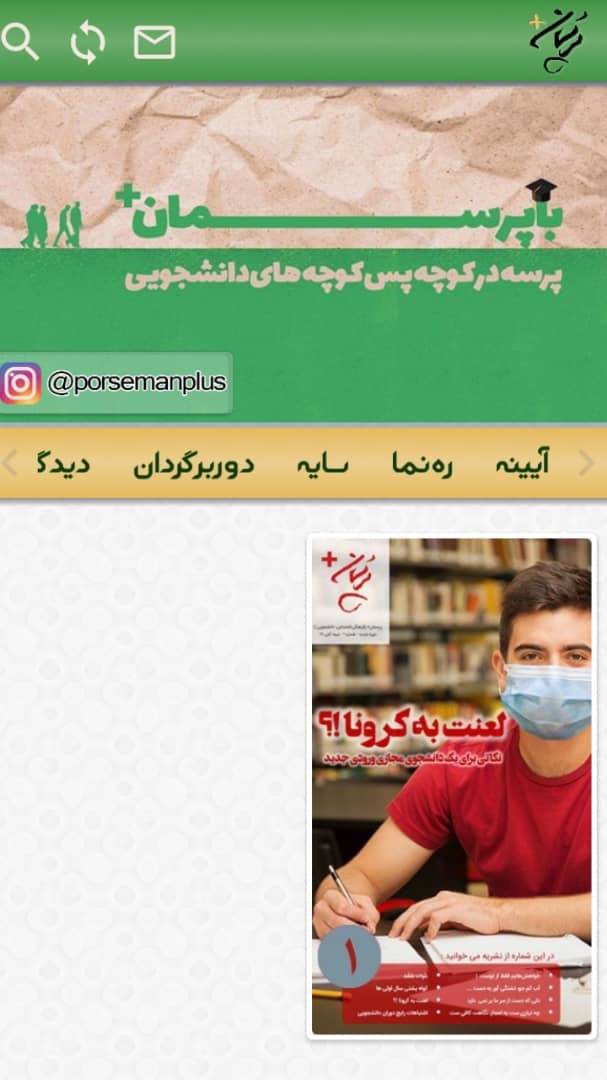Open the search icon
The height and width of the screenshot is (1080, 607).
pyautogui.click(x=20, y=42)
